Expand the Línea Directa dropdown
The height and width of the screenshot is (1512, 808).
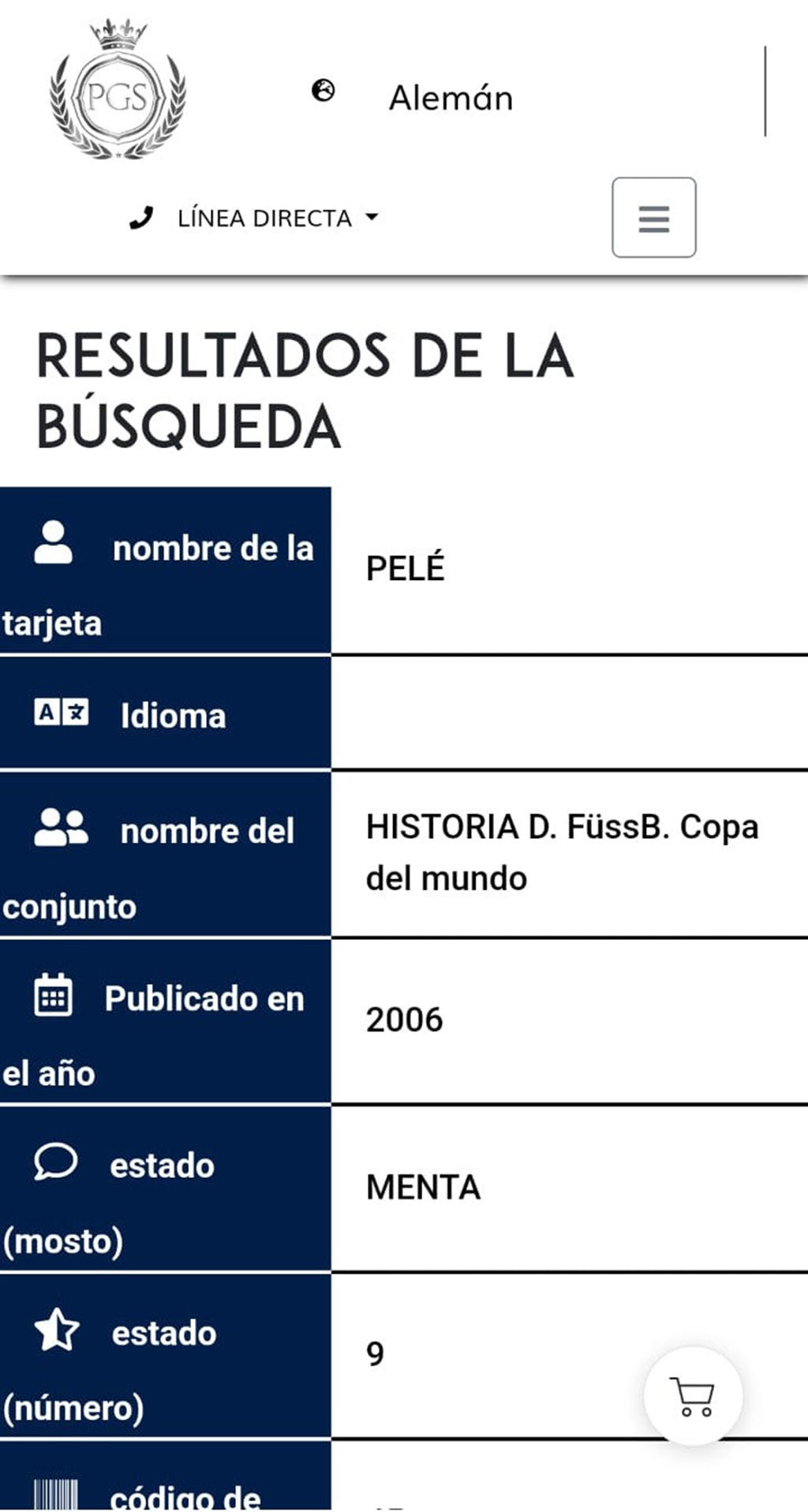point(264,219)
